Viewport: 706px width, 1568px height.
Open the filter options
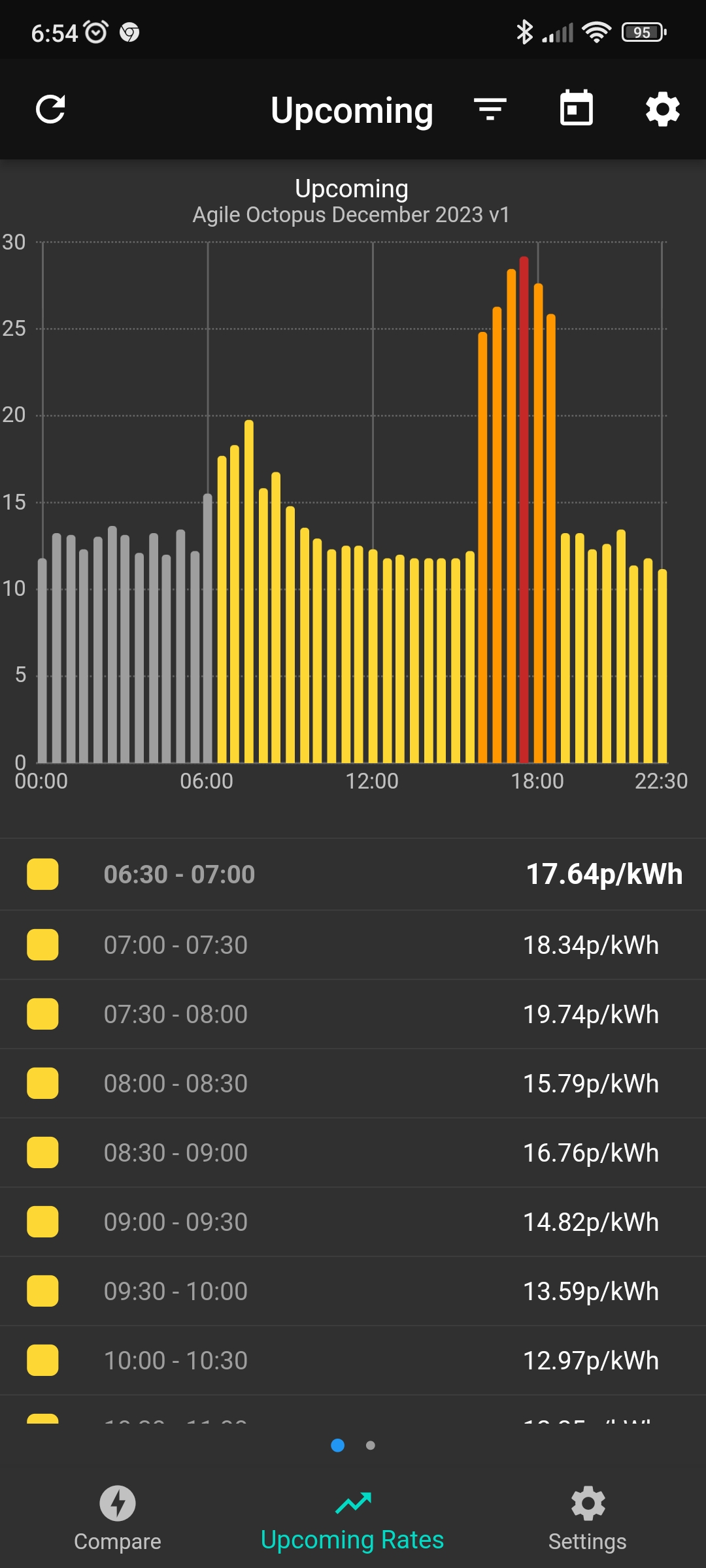pyautogui.click(x=490, y=109)
